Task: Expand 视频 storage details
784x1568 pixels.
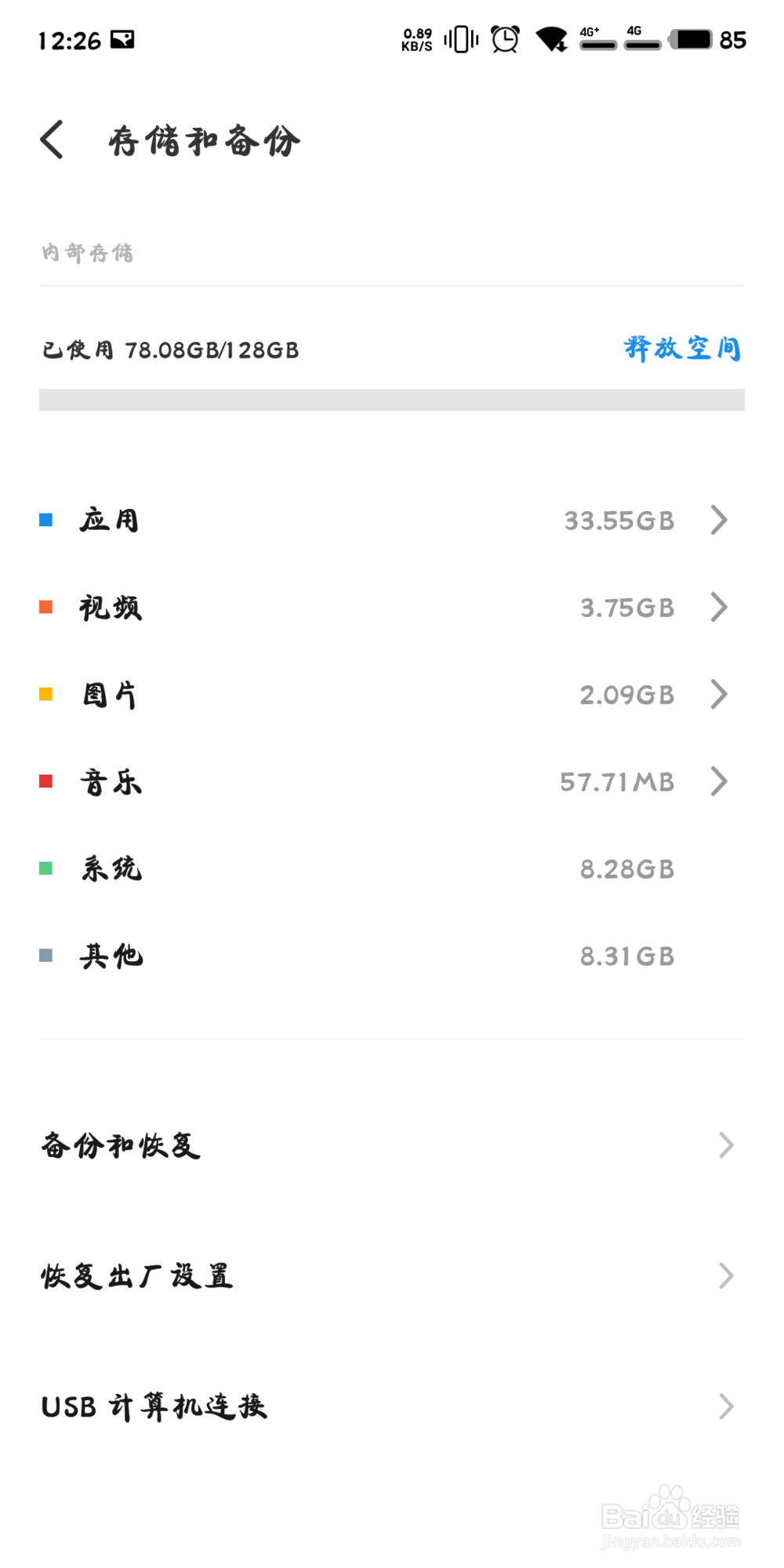Action: pos(718,606)
